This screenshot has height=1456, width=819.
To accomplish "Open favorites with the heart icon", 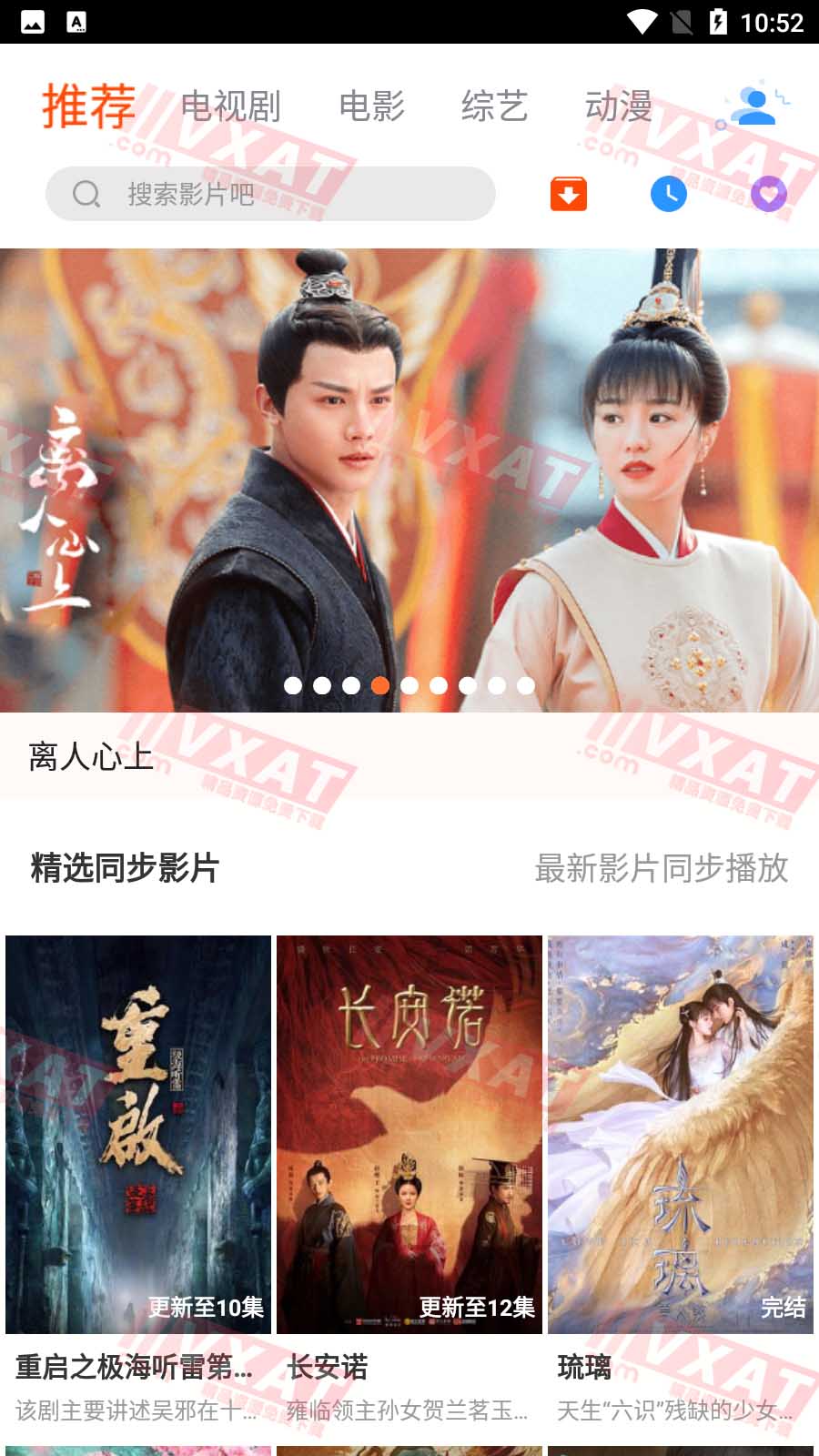I will click(768, 194).
